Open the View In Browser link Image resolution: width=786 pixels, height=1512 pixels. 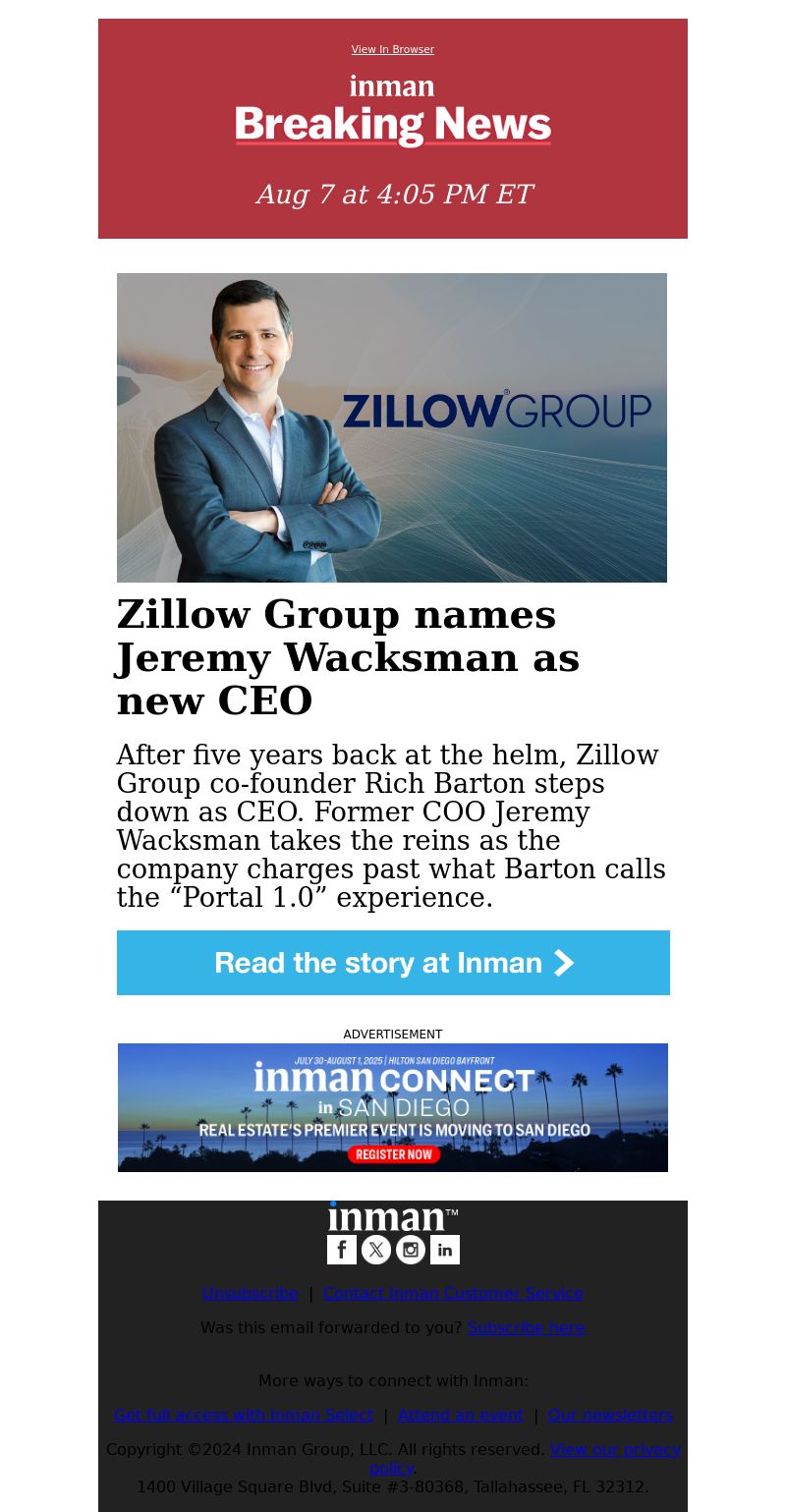(392, 50)
